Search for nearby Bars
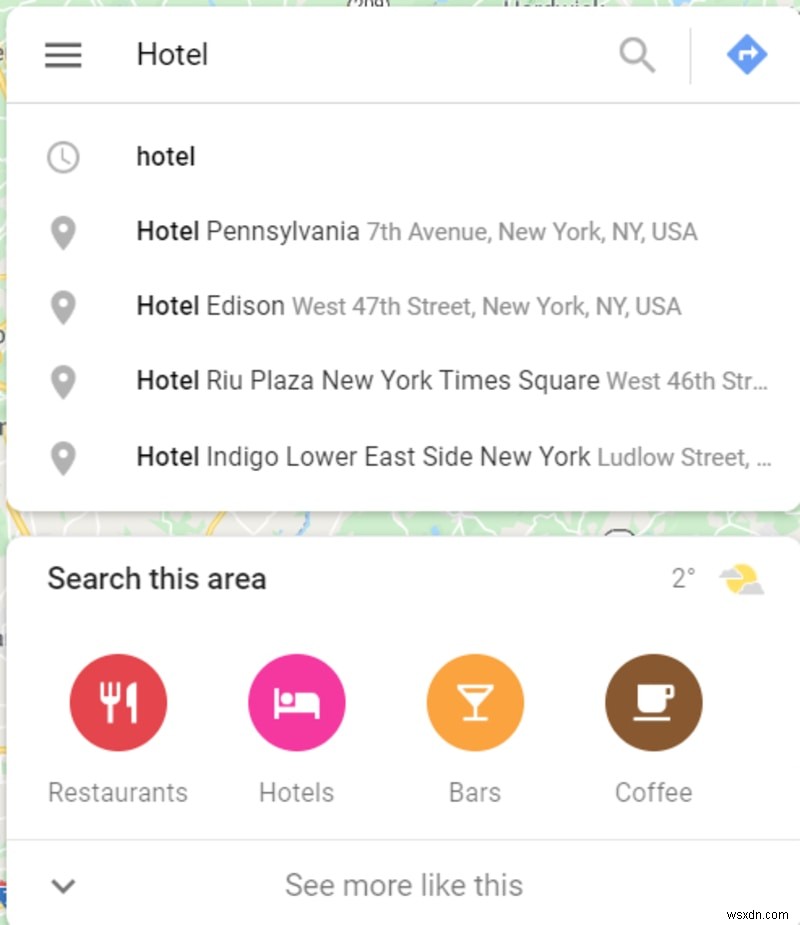The height and width of the screenshot is (925, 800). [x=474, y=702]
